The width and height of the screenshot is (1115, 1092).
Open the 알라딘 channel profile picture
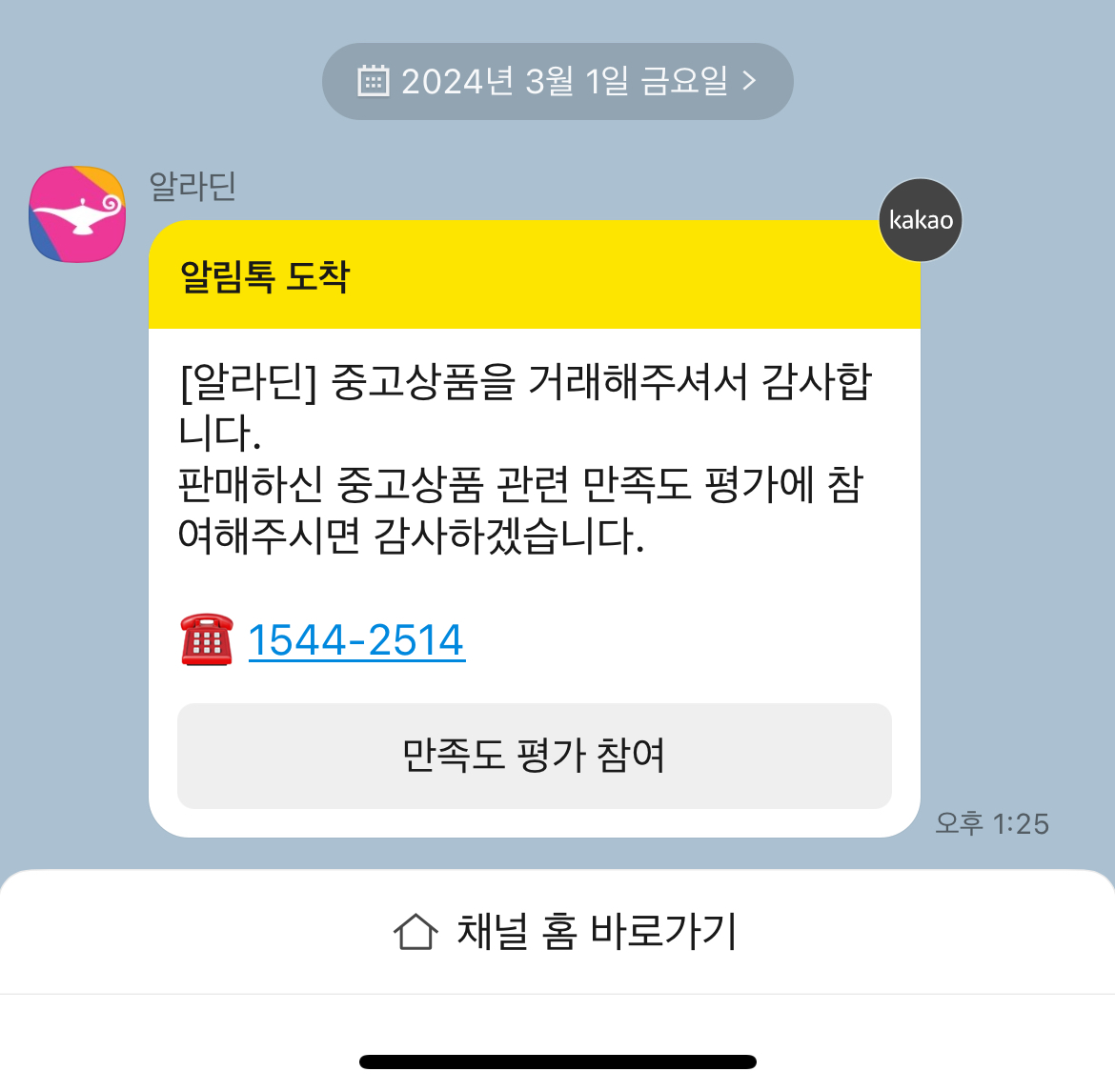click(77, 214)
